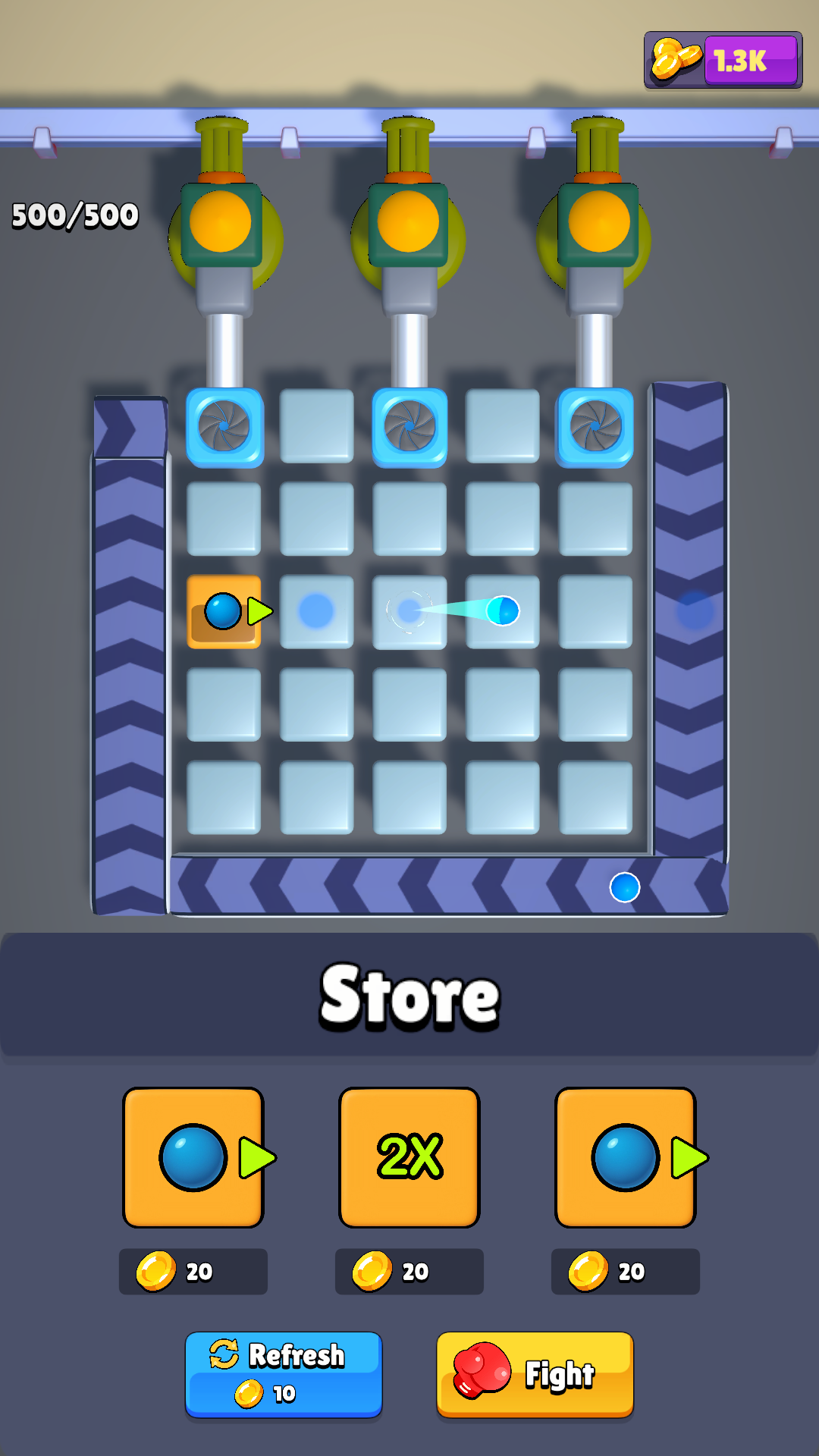Tap the Fight button
Viewport: 819px width, 1456px height.
535,1373
